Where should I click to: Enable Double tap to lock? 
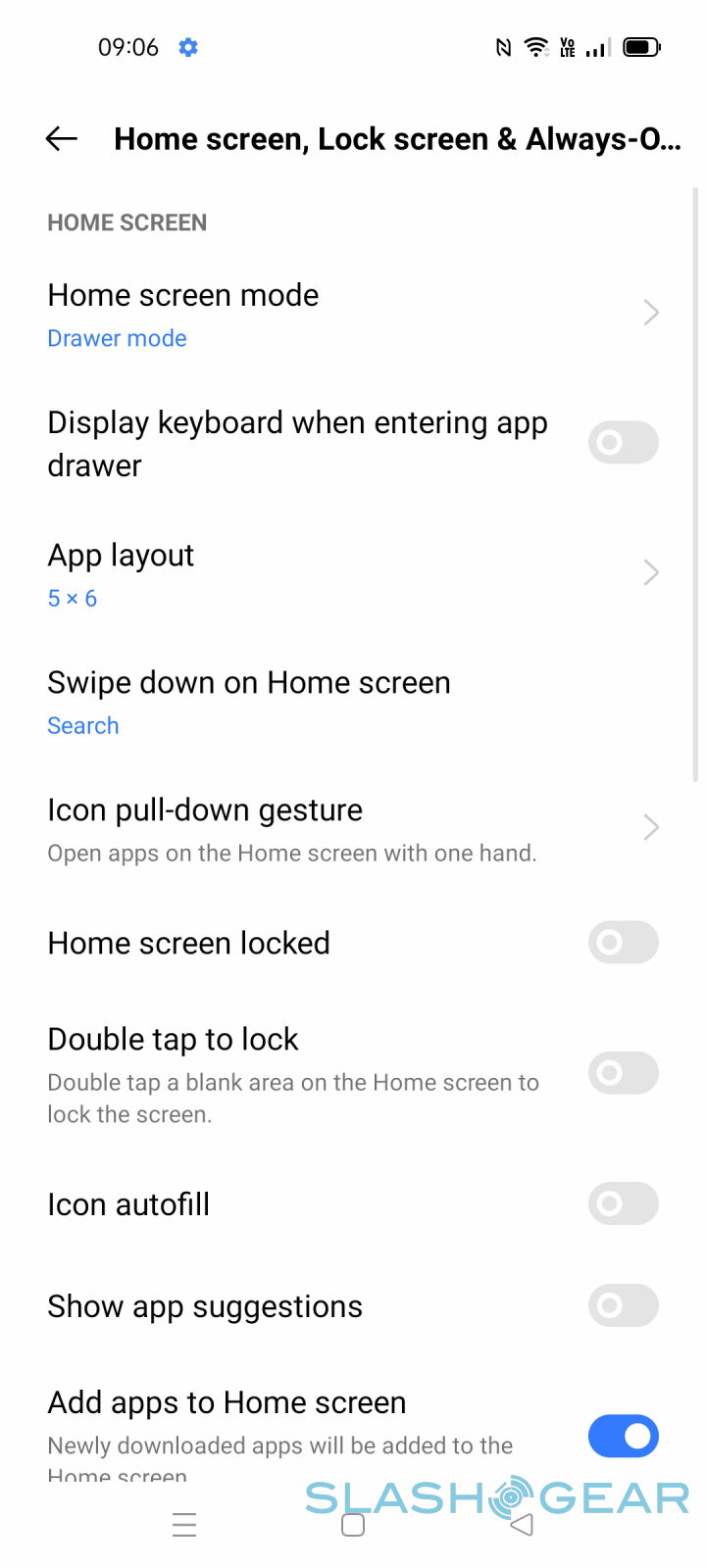[x=623, y=1073]
